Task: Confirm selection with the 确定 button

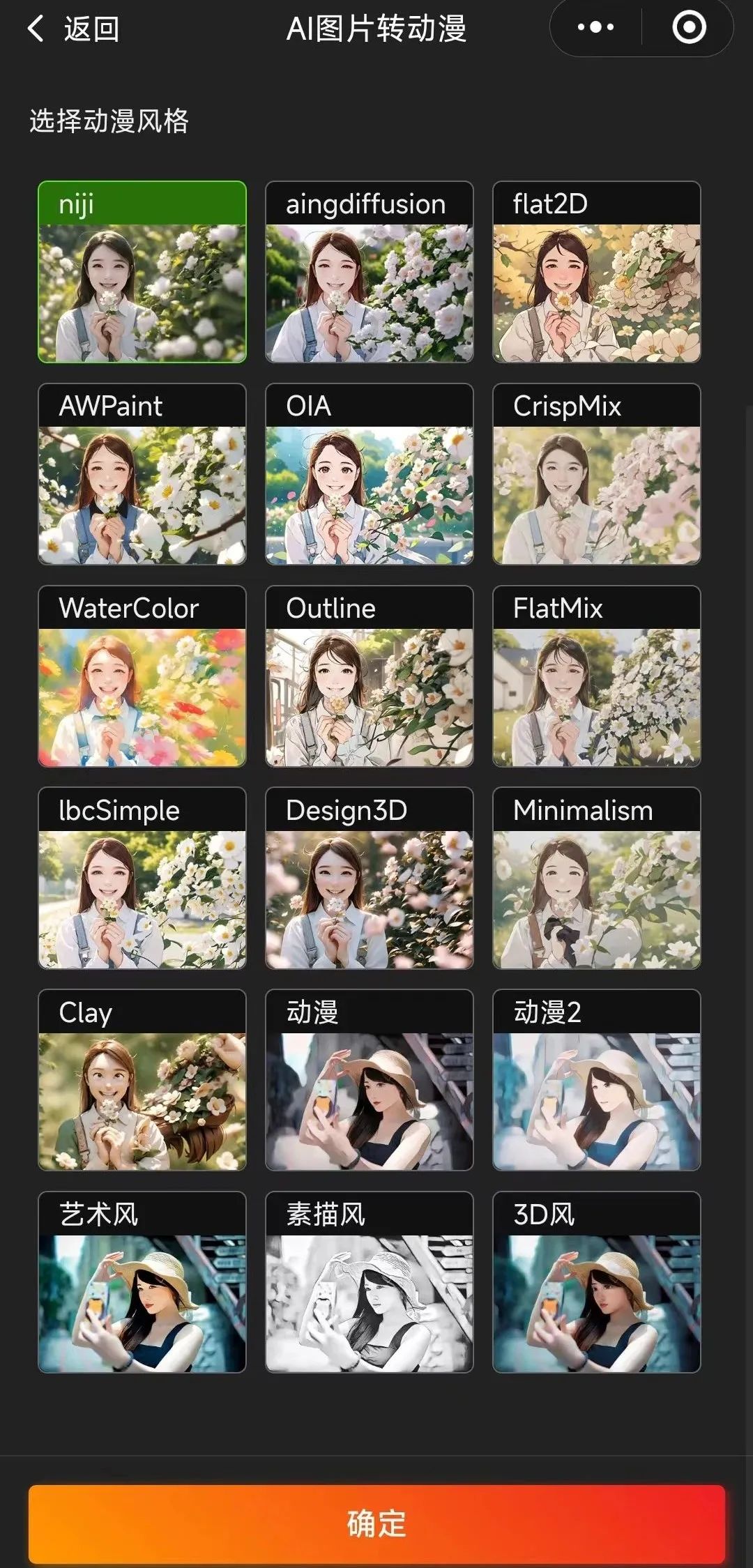Action: coord(376,1523)
